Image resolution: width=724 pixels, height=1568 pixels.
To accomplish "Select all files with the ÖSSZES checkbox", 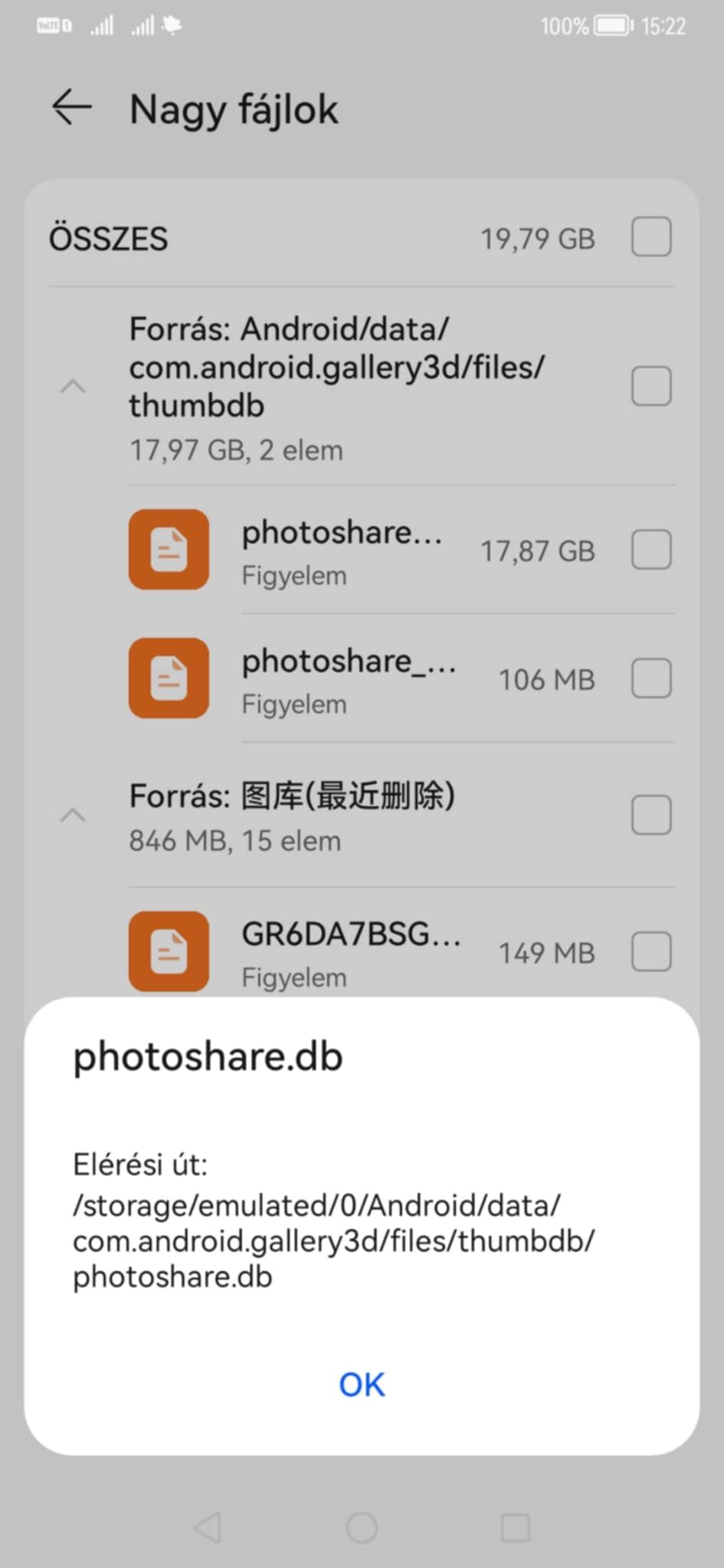I will (x=651, y=237).
